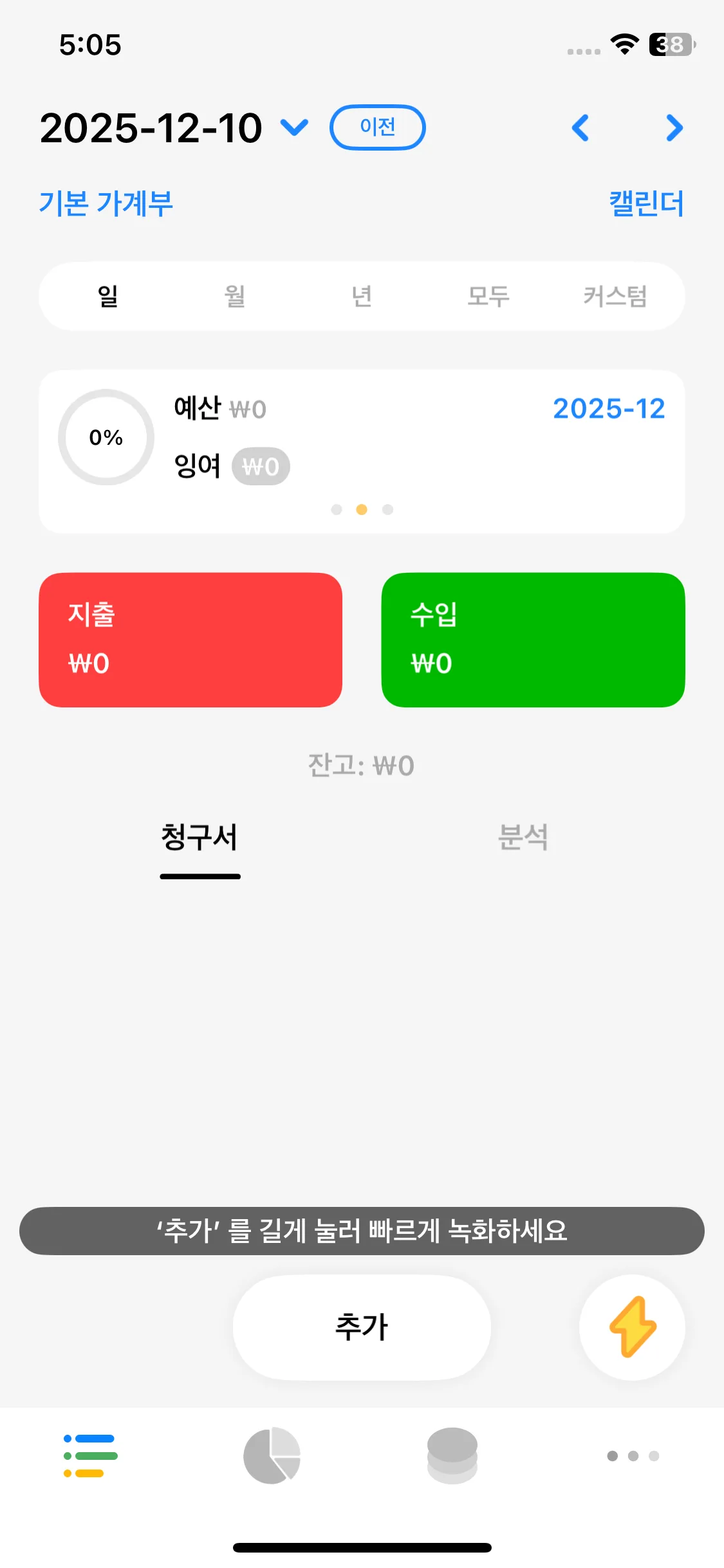
Task: Open the assets section via coins icon
Action: [x=452, y=1456]
